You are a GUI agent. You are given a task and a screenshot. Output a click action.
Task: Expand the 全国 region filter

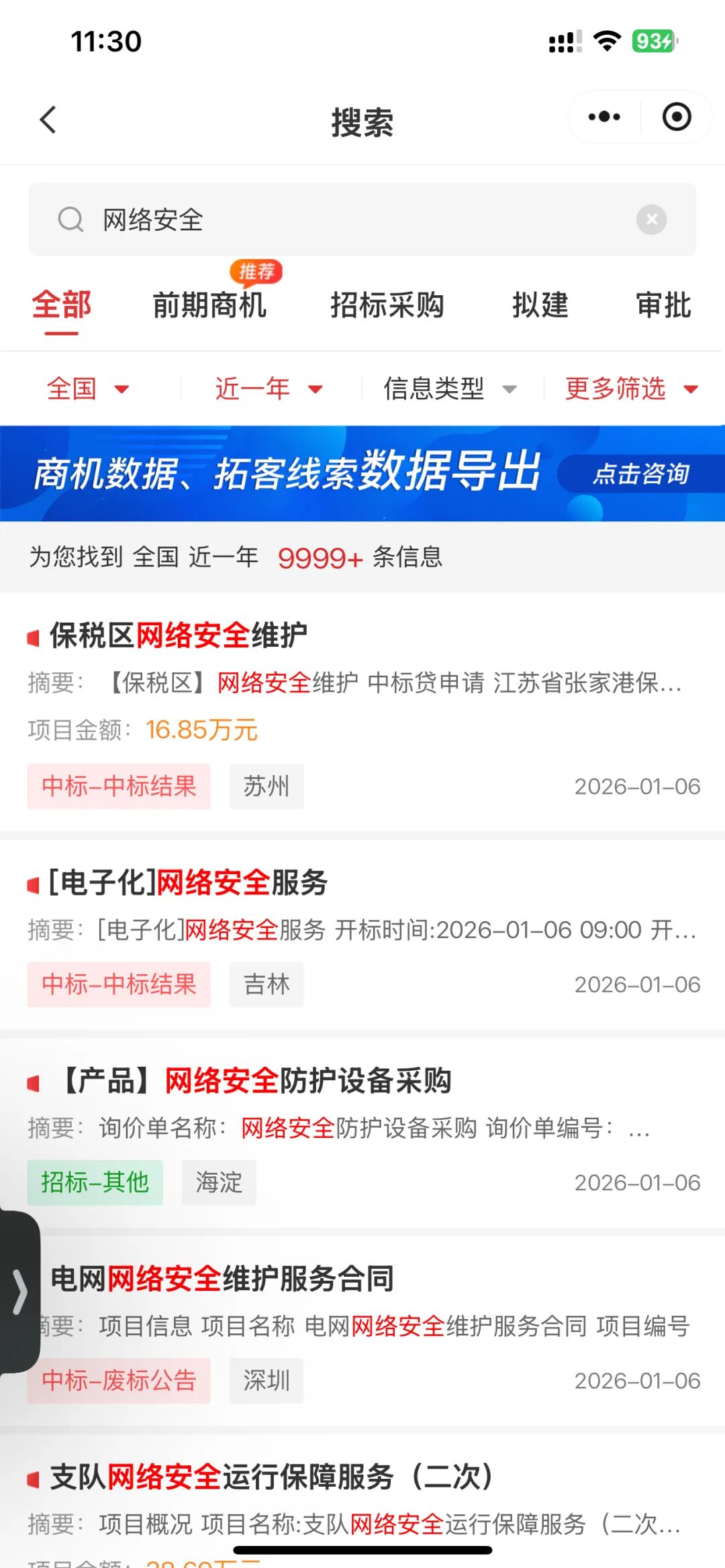click(x=87, y=388)
